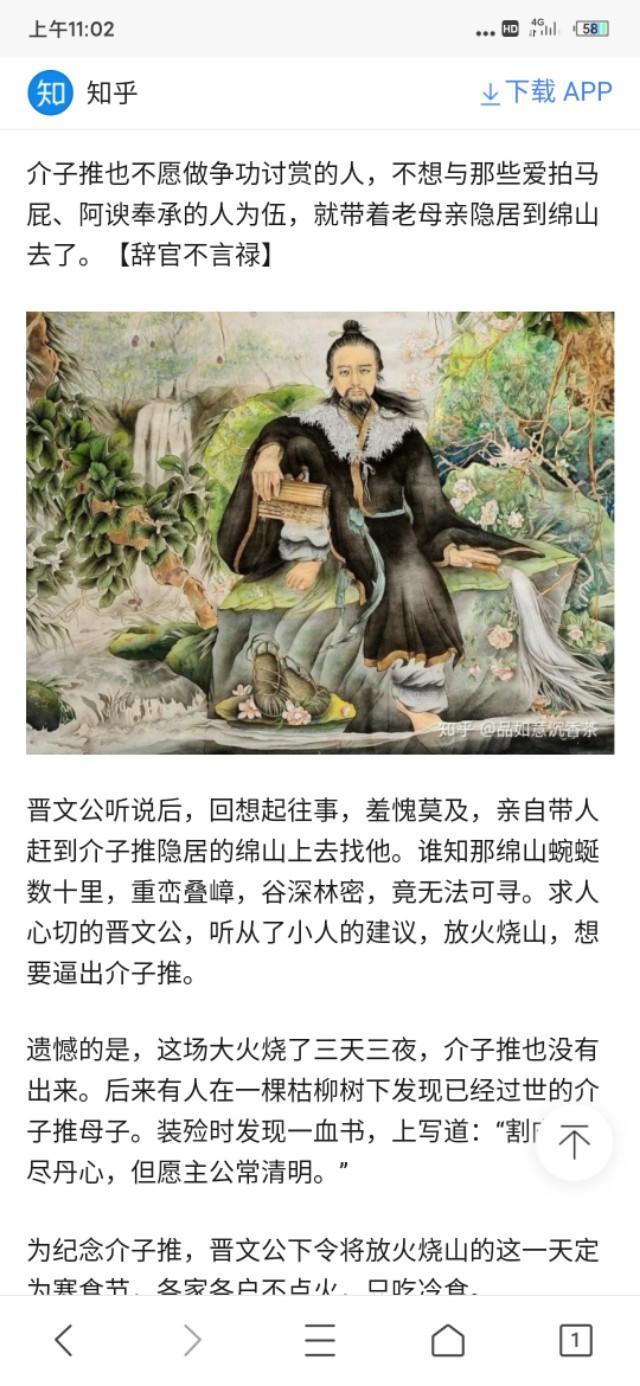Go forward to the next browser page
The width and height of the screenshot is (640, 1386).
tap(192, 1340)
